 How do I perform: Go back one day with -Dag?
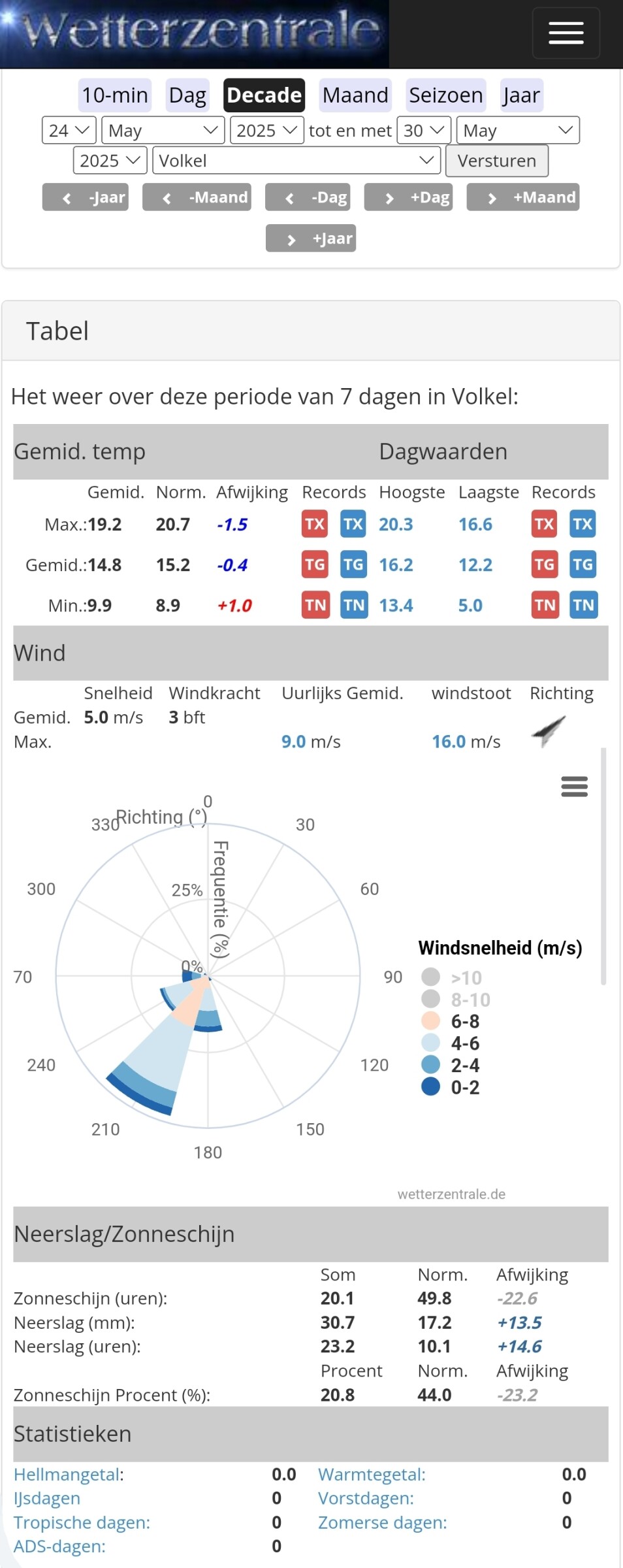pyautogui.click(x=308, y=197)
